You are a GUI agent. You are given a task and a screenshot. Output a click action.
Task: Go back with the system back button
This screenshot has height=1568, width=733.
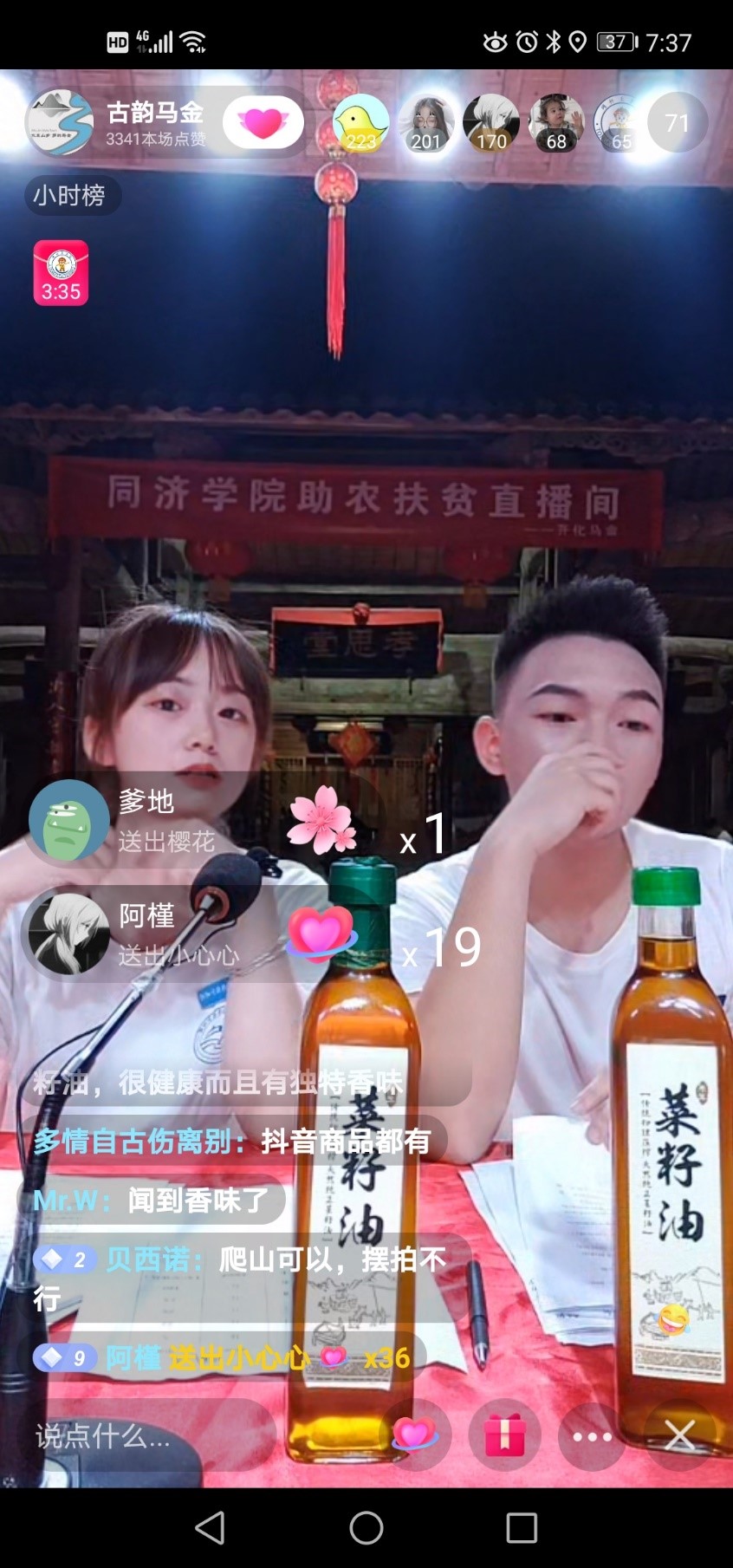[210, 1528]
